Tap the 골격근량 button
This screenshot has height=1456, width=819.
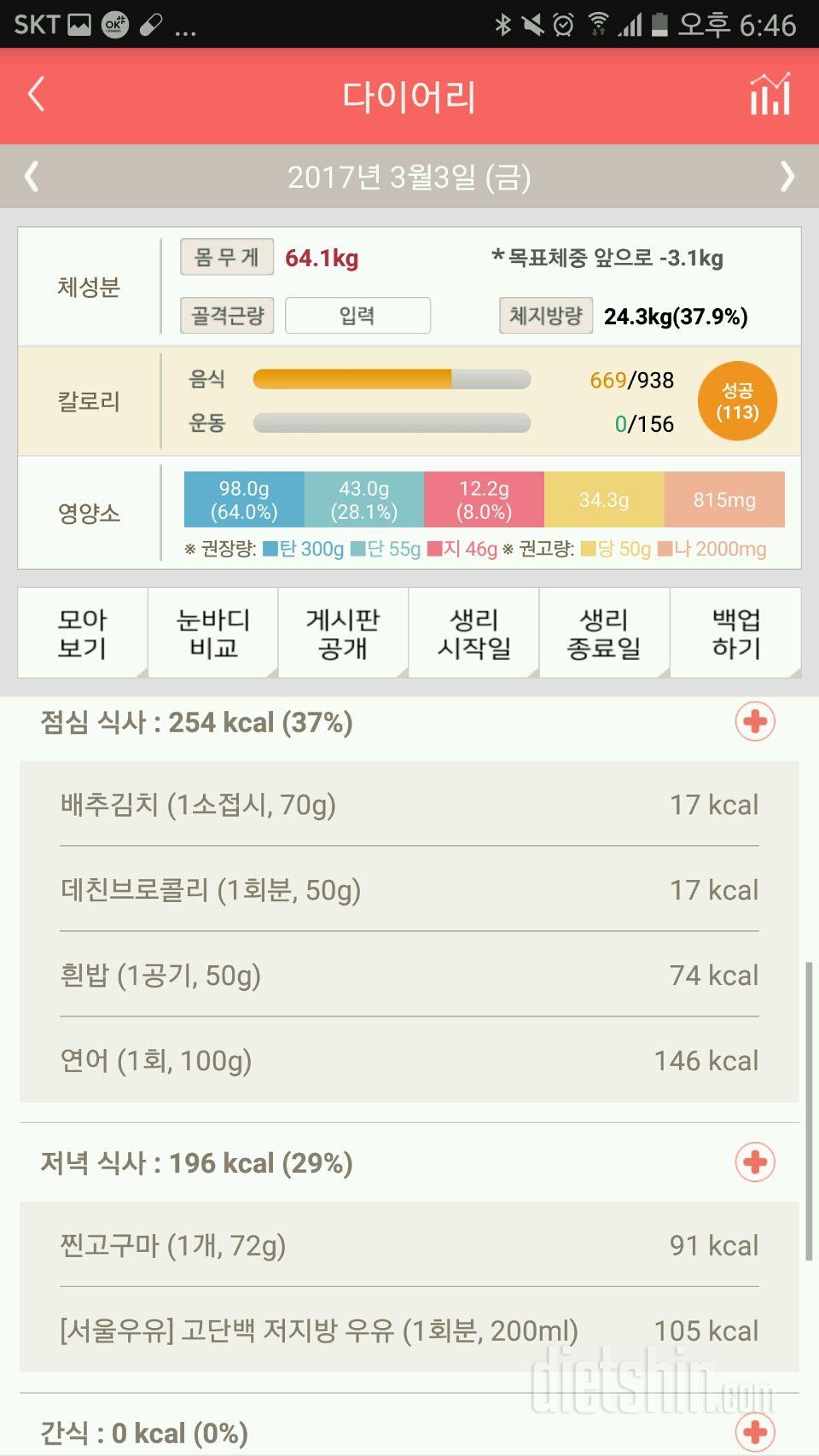pyautogui.click(x=227, y=316)
